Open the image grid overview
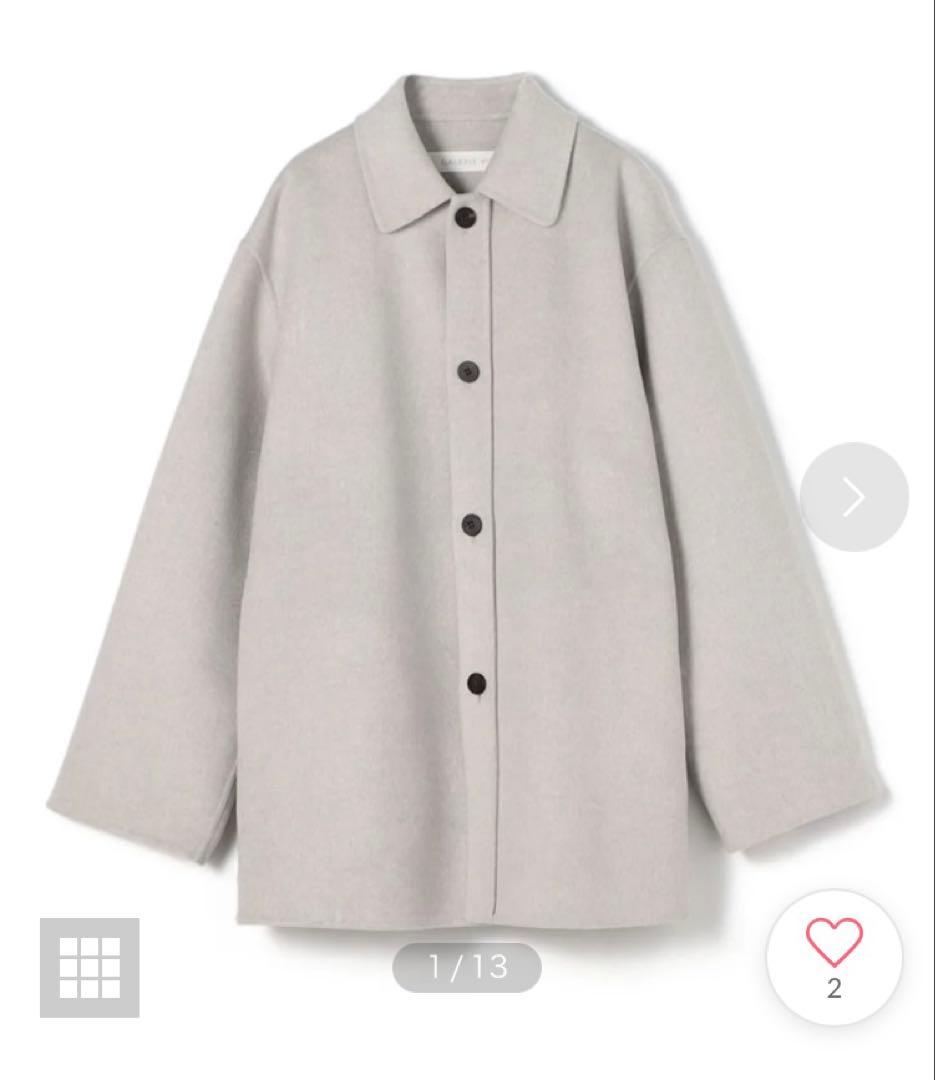The height and width of the screenshot is (1080, 935). (90, 967)
